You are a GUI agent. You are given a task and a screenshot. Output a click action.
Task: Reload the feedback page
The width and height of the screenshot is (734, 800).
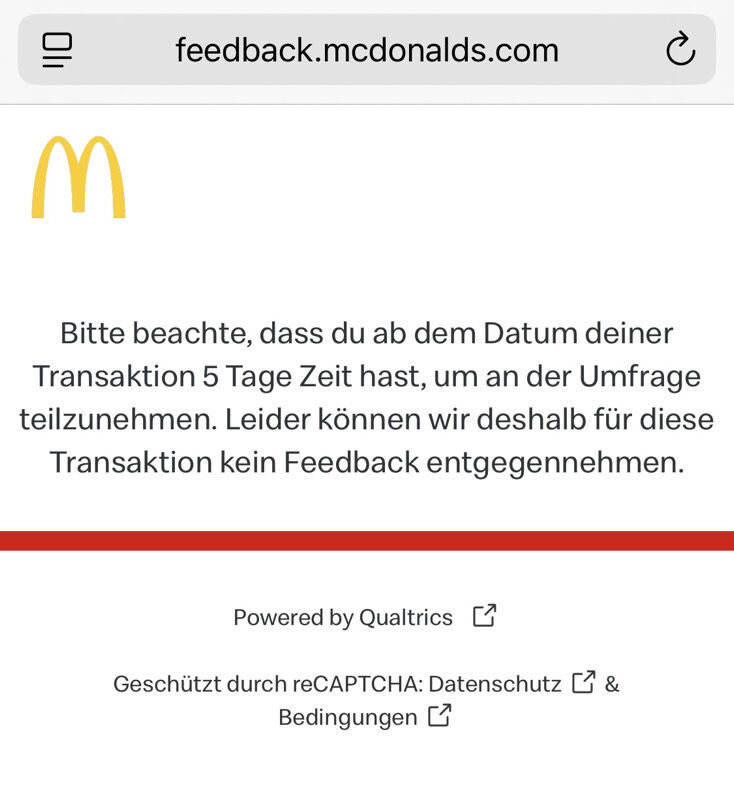(x=680, y=49)
